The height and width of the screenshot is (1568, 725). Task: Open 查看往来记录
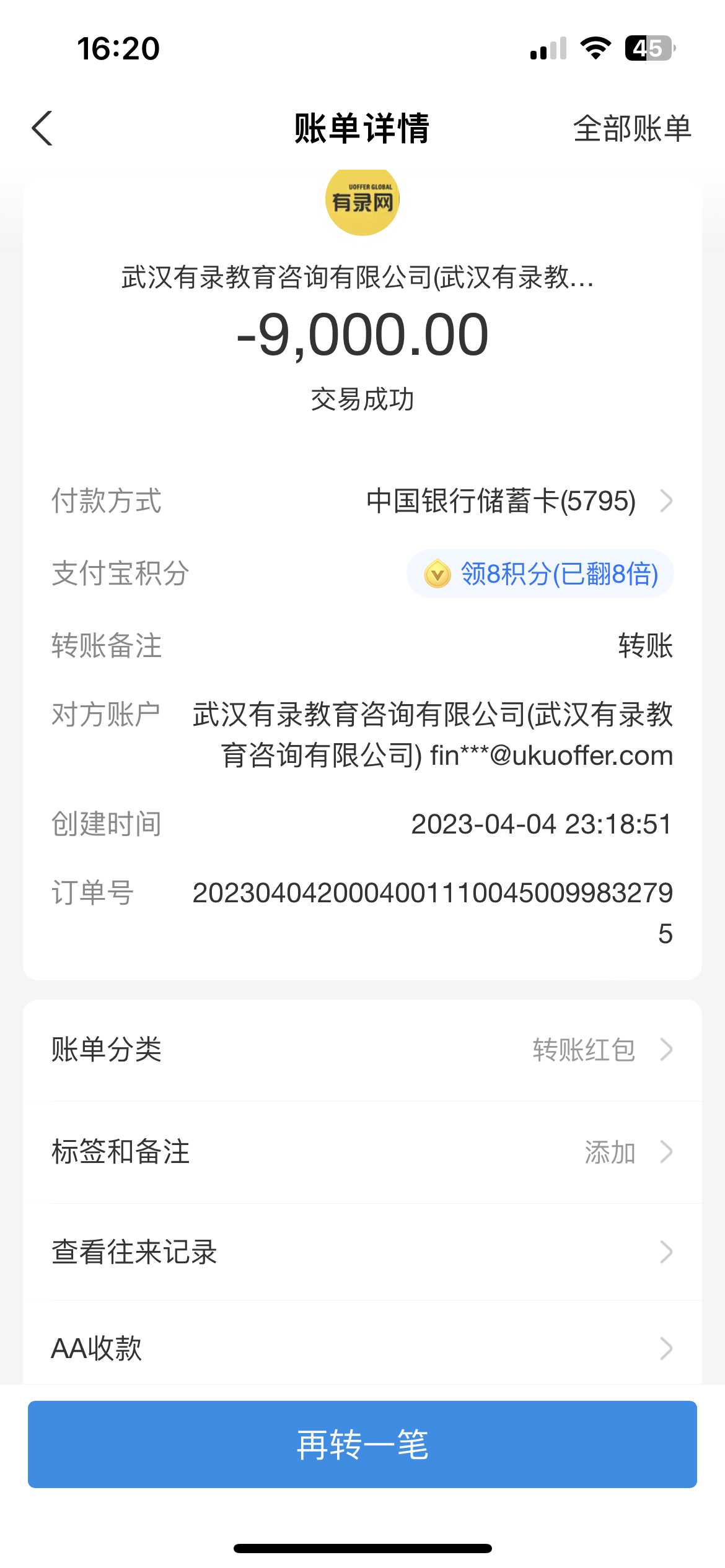coord(362,1252)
